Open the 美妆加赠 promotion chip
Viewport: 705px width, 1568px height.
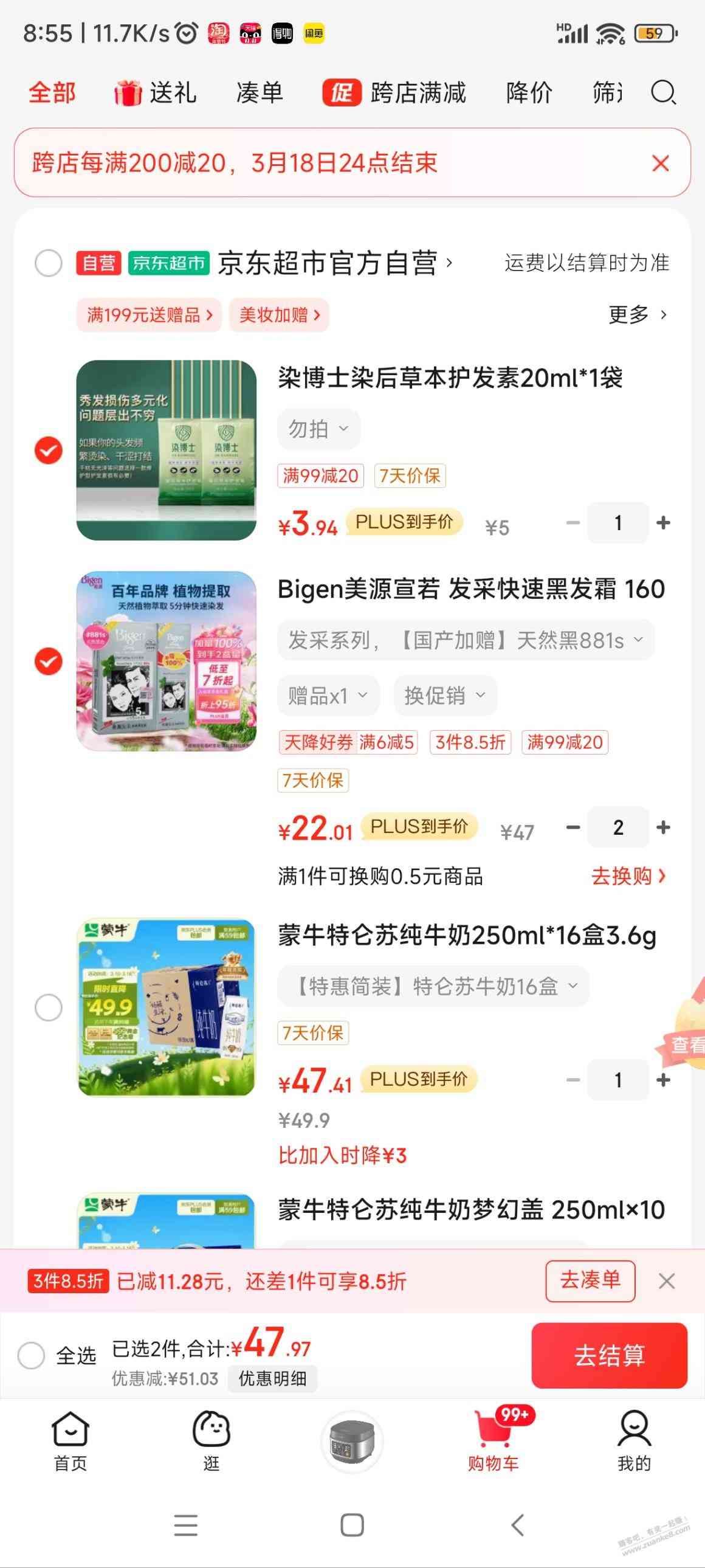pyautogui.click(x=278, y=315)
